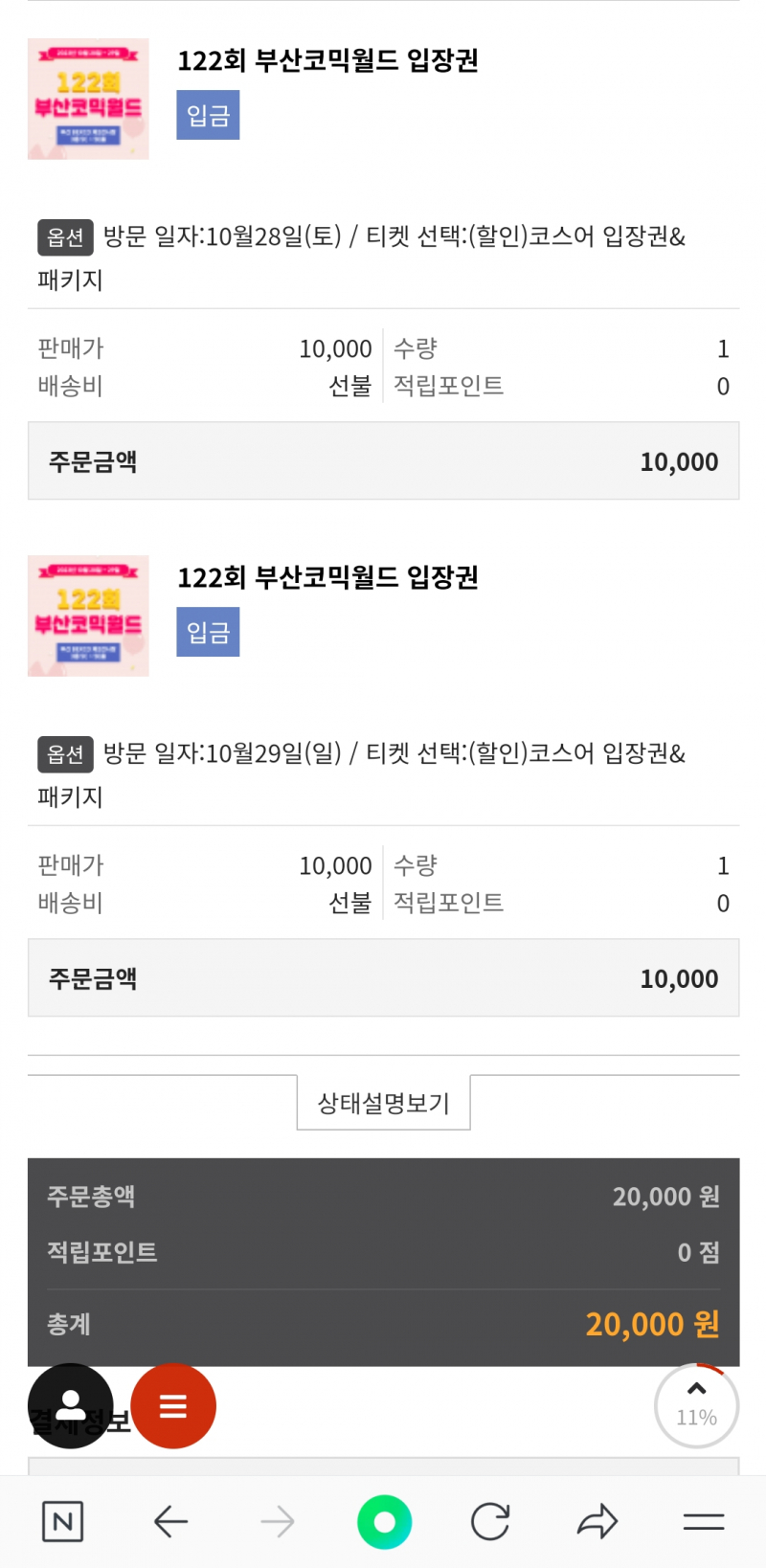The height and width of the screenshot is (1568, 766).
Task: Open the 10월28일 ticket product thumbnail
Action: (x=88, y=99)
